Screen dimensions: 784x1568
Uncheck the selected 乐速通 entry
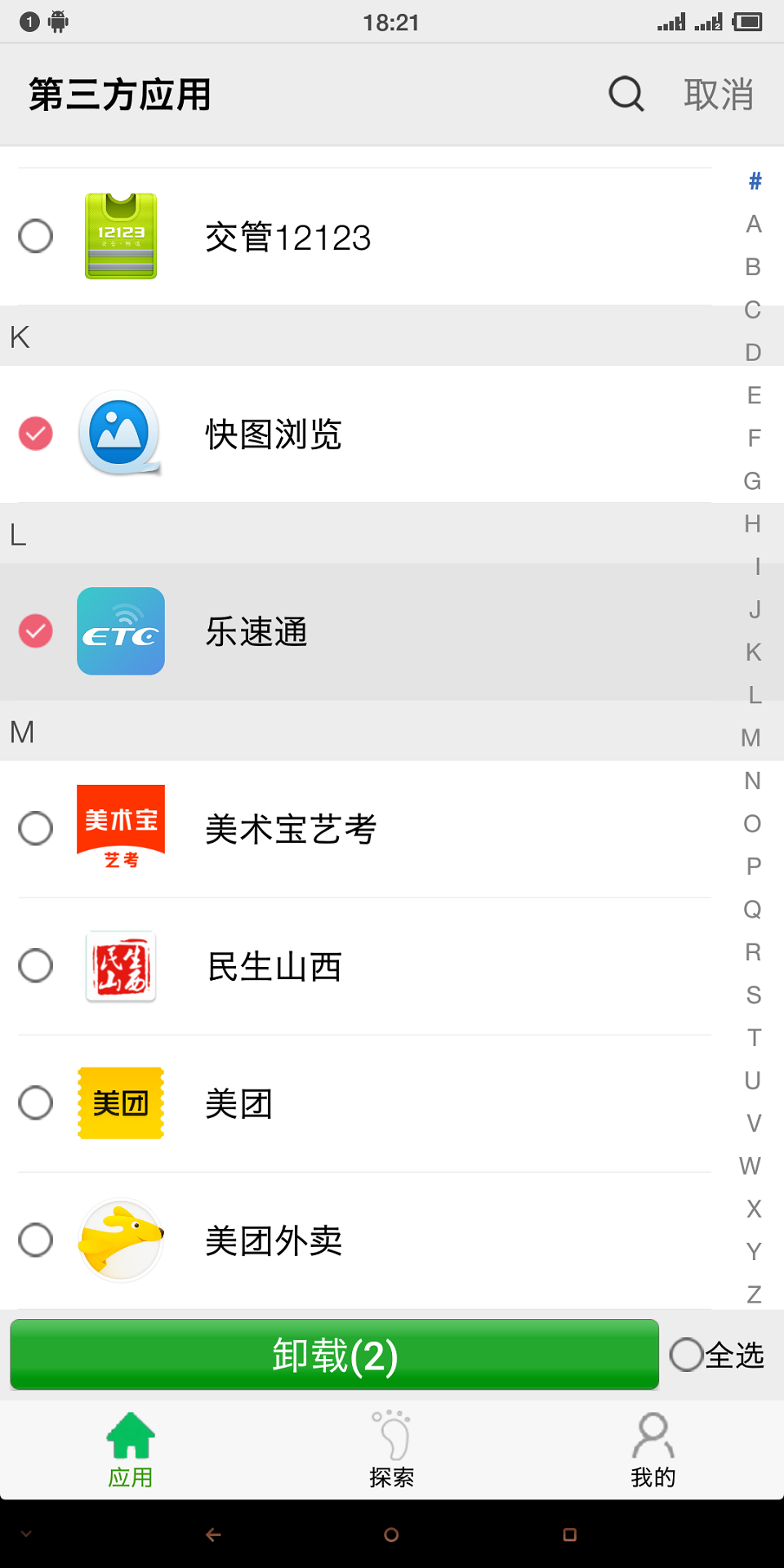[35, 631]
